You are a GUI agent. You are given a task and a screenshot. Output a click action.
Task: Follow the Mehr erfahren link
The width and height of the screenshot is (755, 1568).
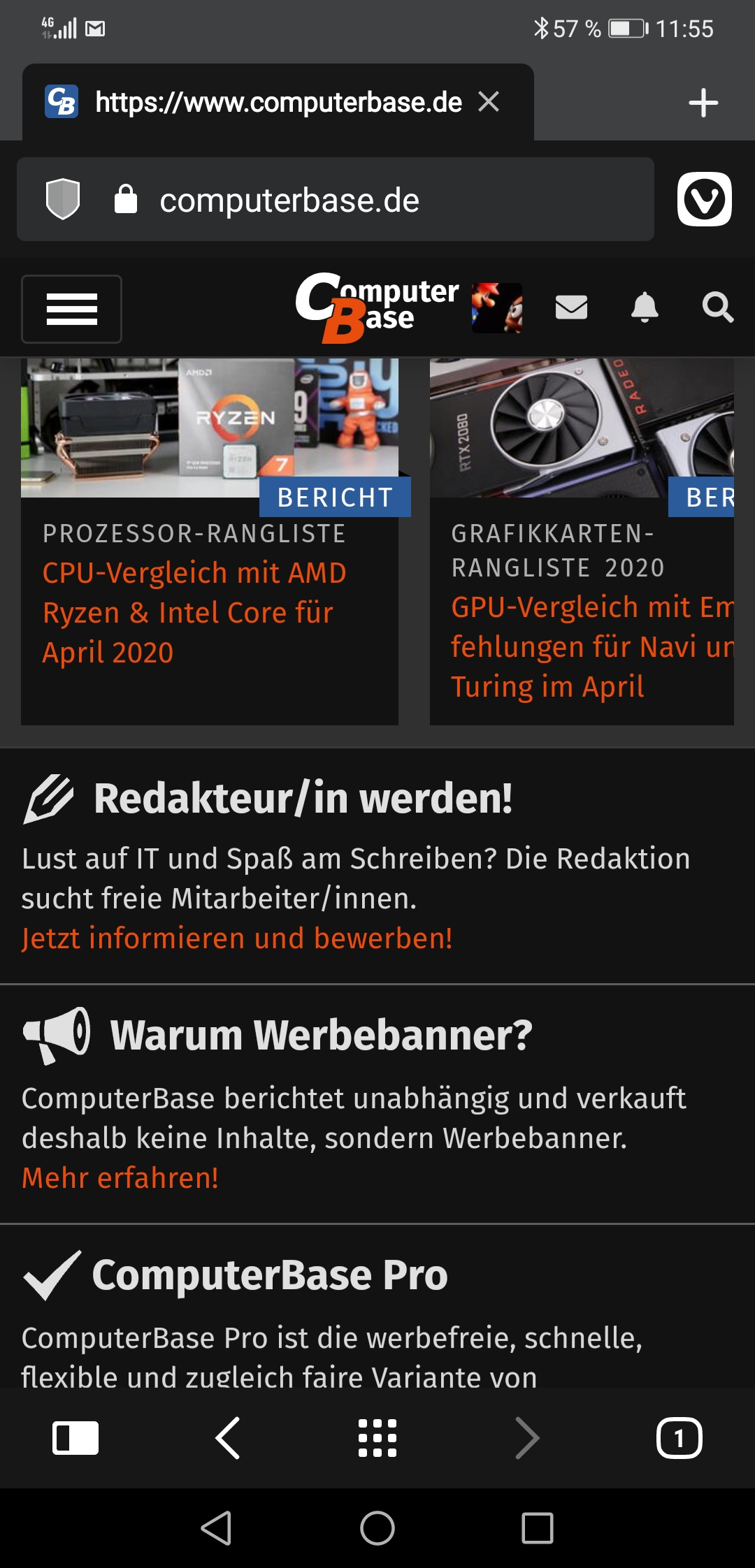click(x=120, y=1178)
